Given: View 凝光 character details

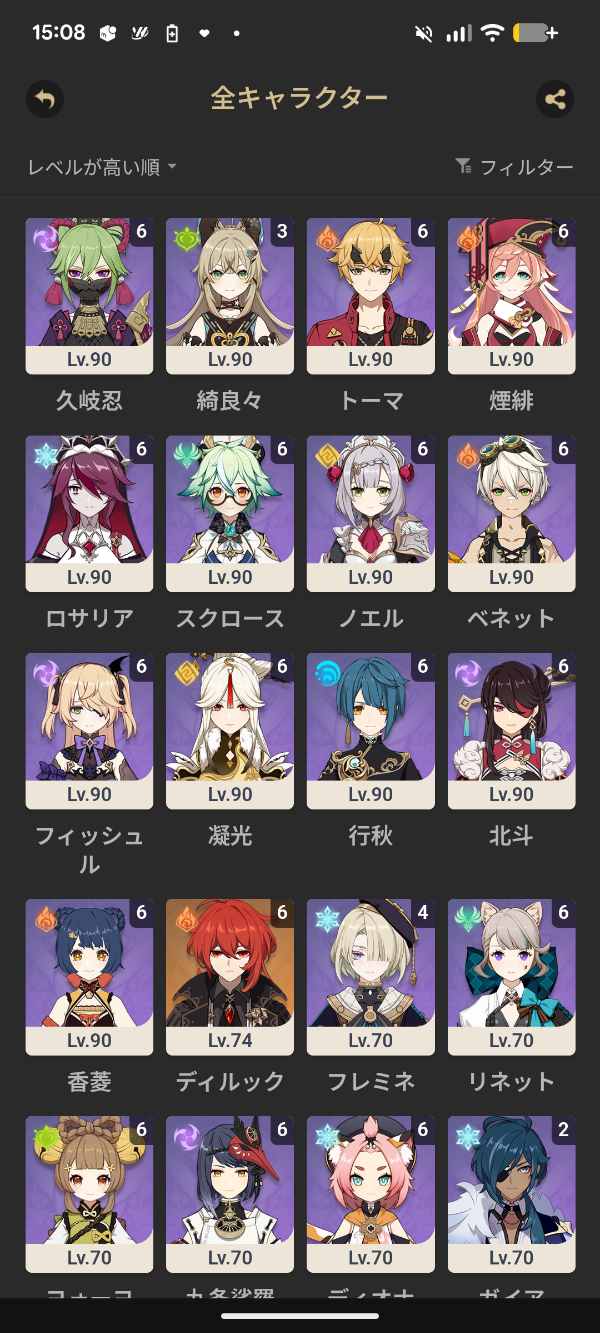Looking at the screenshot, I should click(230, 731).
